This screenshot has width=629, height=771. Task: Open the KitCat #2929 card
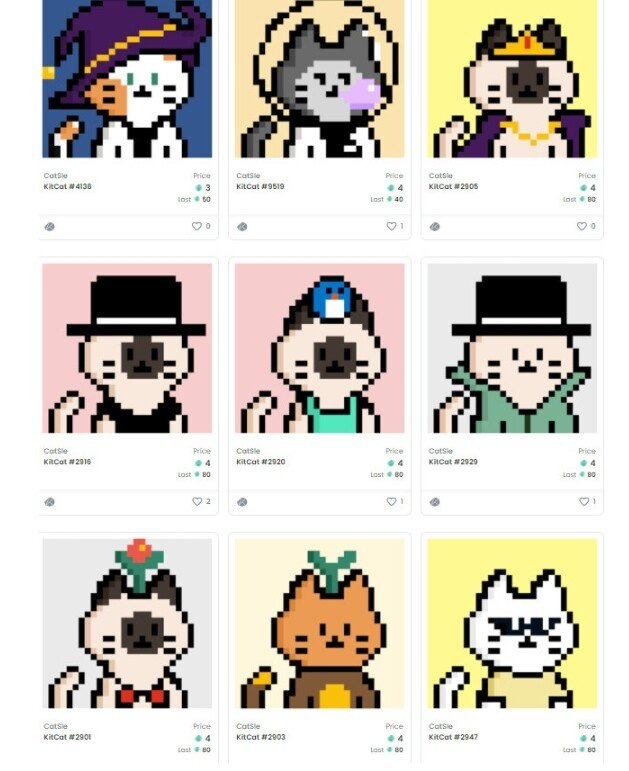click(512, 348)
